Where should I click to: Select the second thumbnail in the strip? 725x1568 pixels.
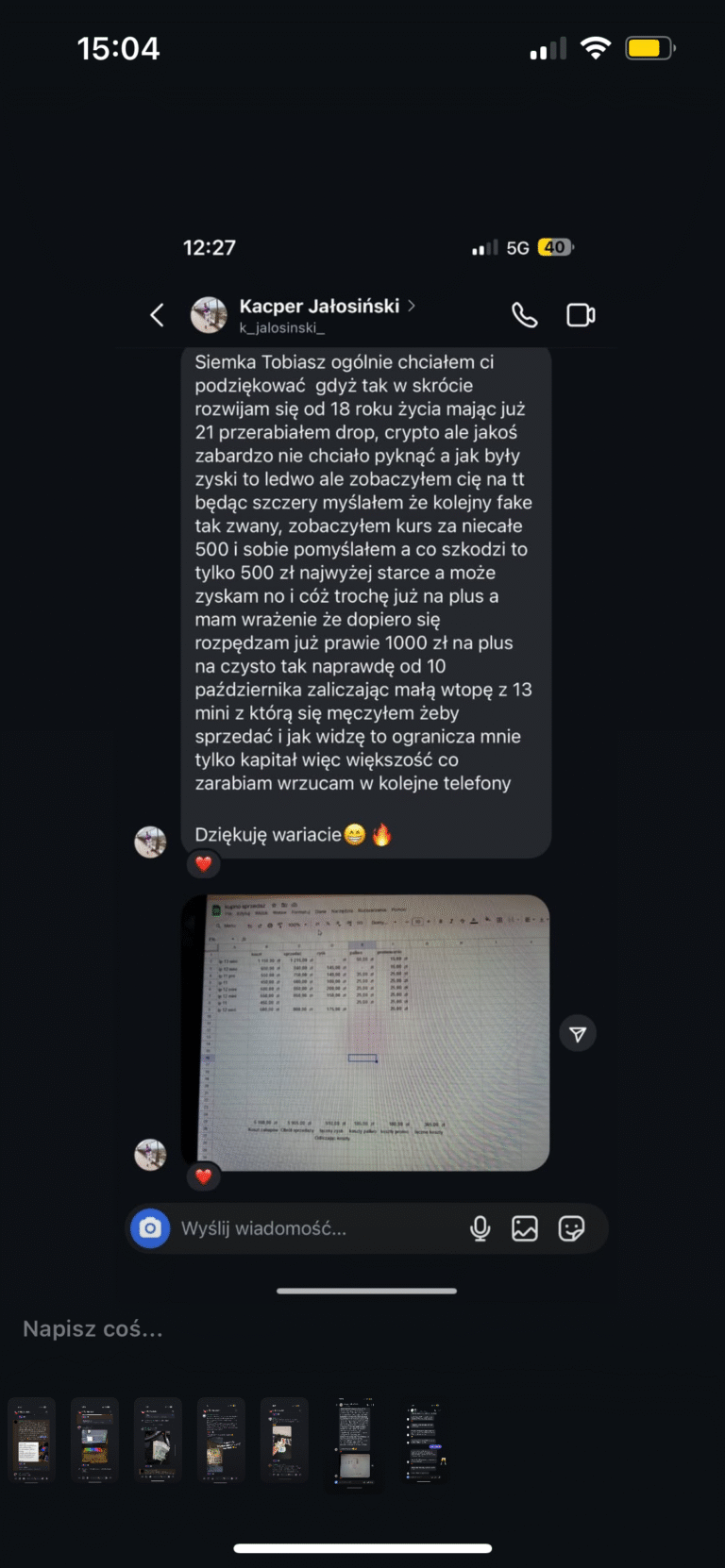point(94,1440)
